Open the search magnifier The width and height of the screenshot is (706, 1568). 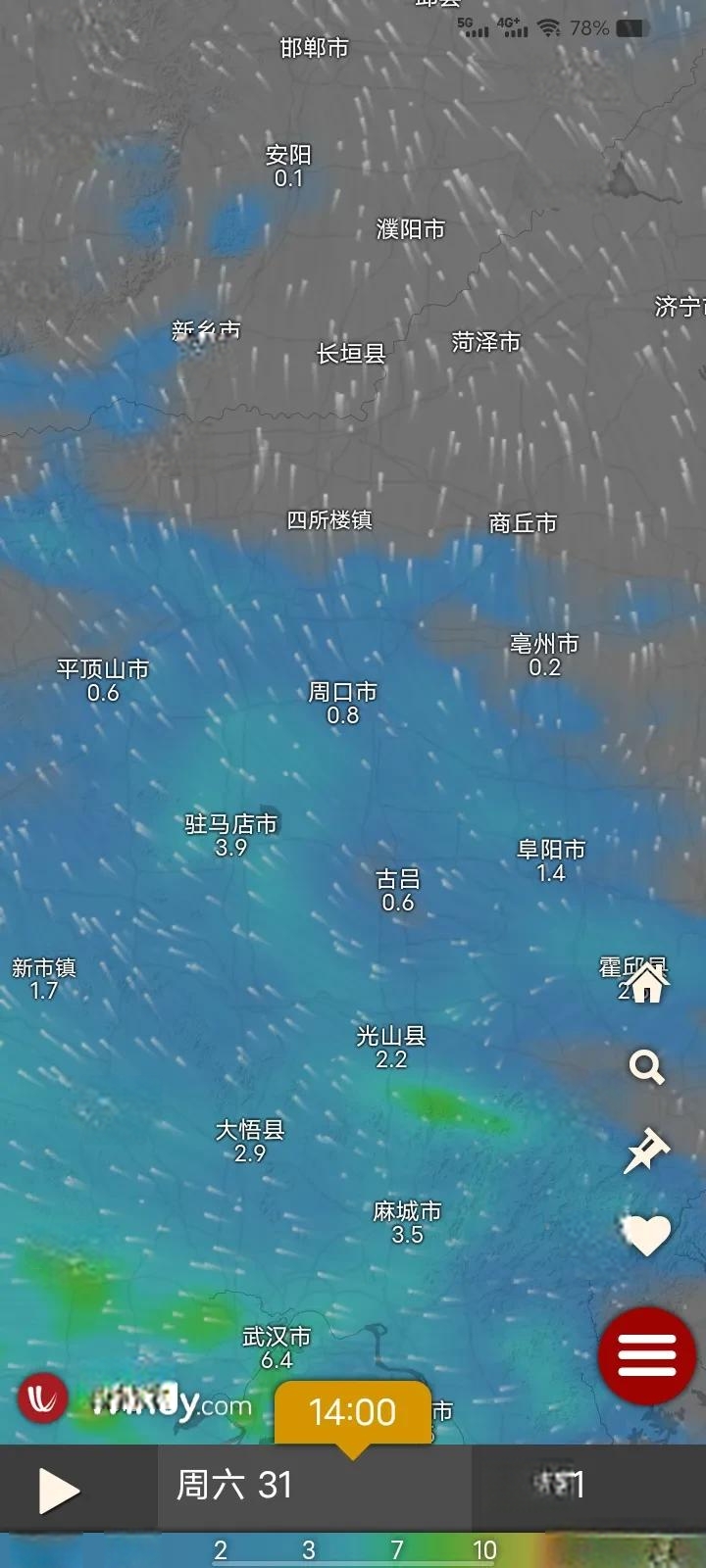(646, 1066)
